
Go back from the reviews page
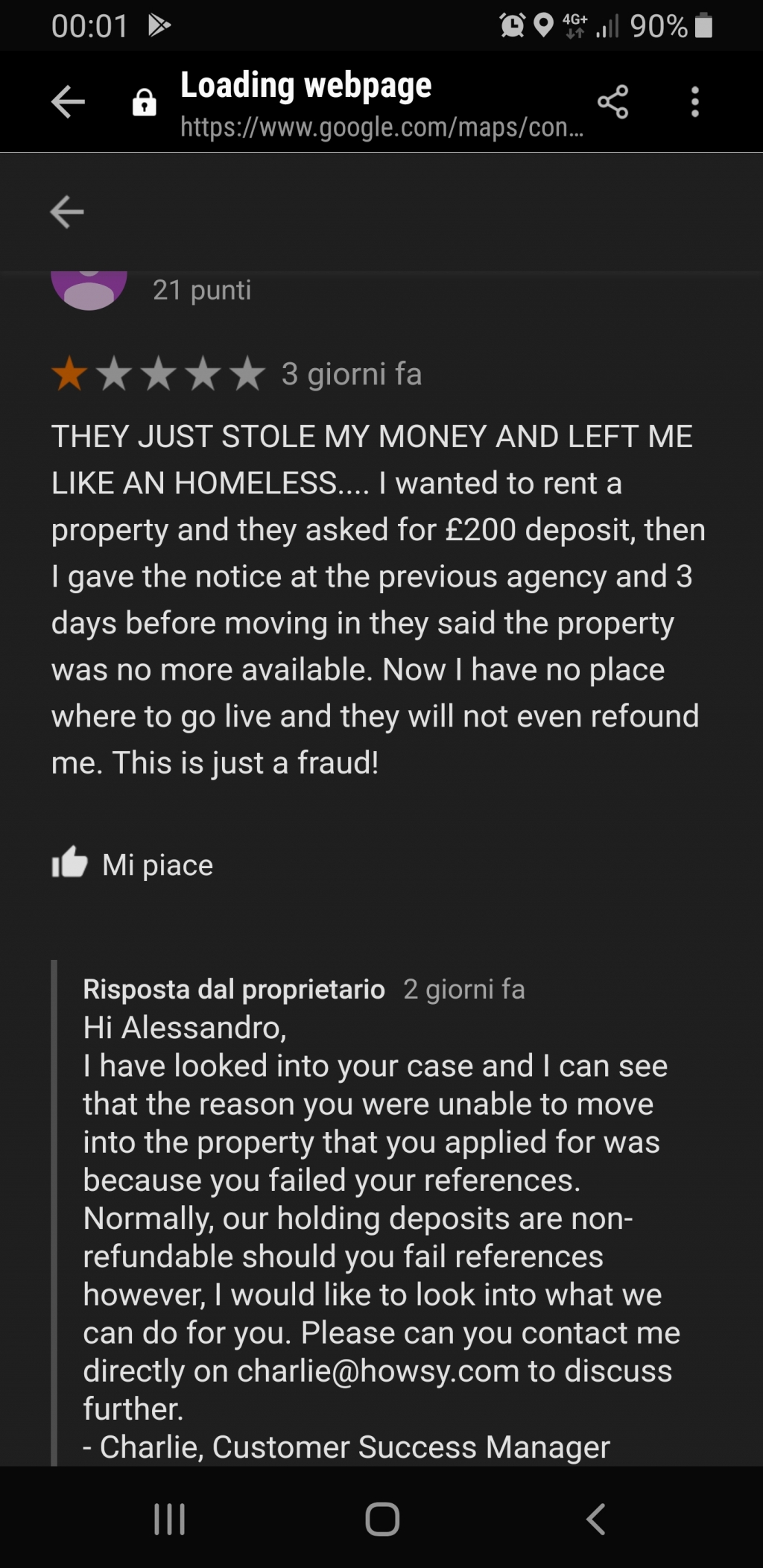click(67, 212)
